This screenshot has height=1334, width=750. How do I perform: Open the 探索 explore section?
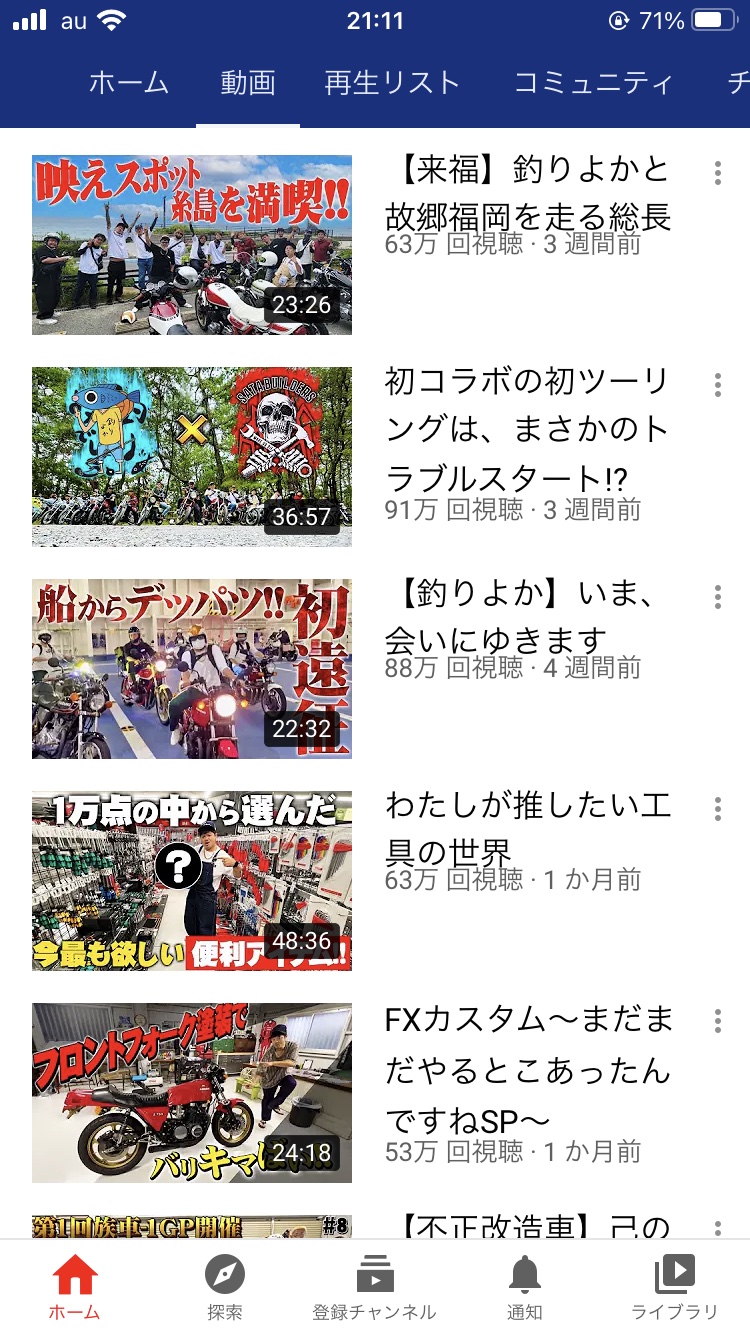point(225,1287)
